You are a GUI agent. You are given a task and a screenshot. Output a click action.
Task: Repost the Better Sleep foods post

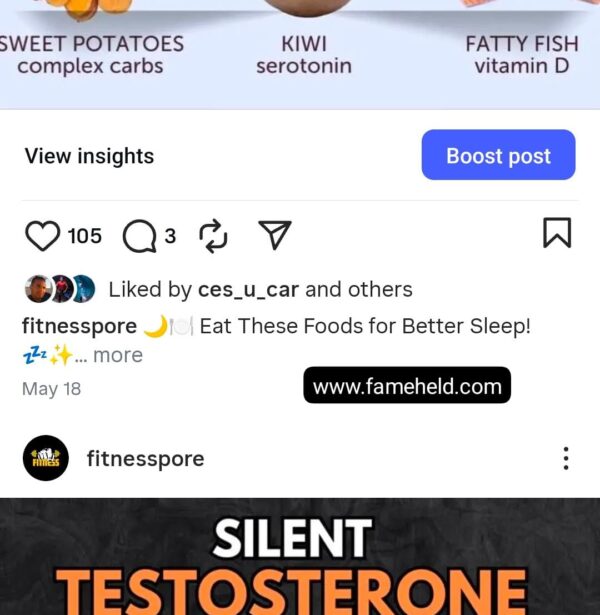click(x=213, y=235)
